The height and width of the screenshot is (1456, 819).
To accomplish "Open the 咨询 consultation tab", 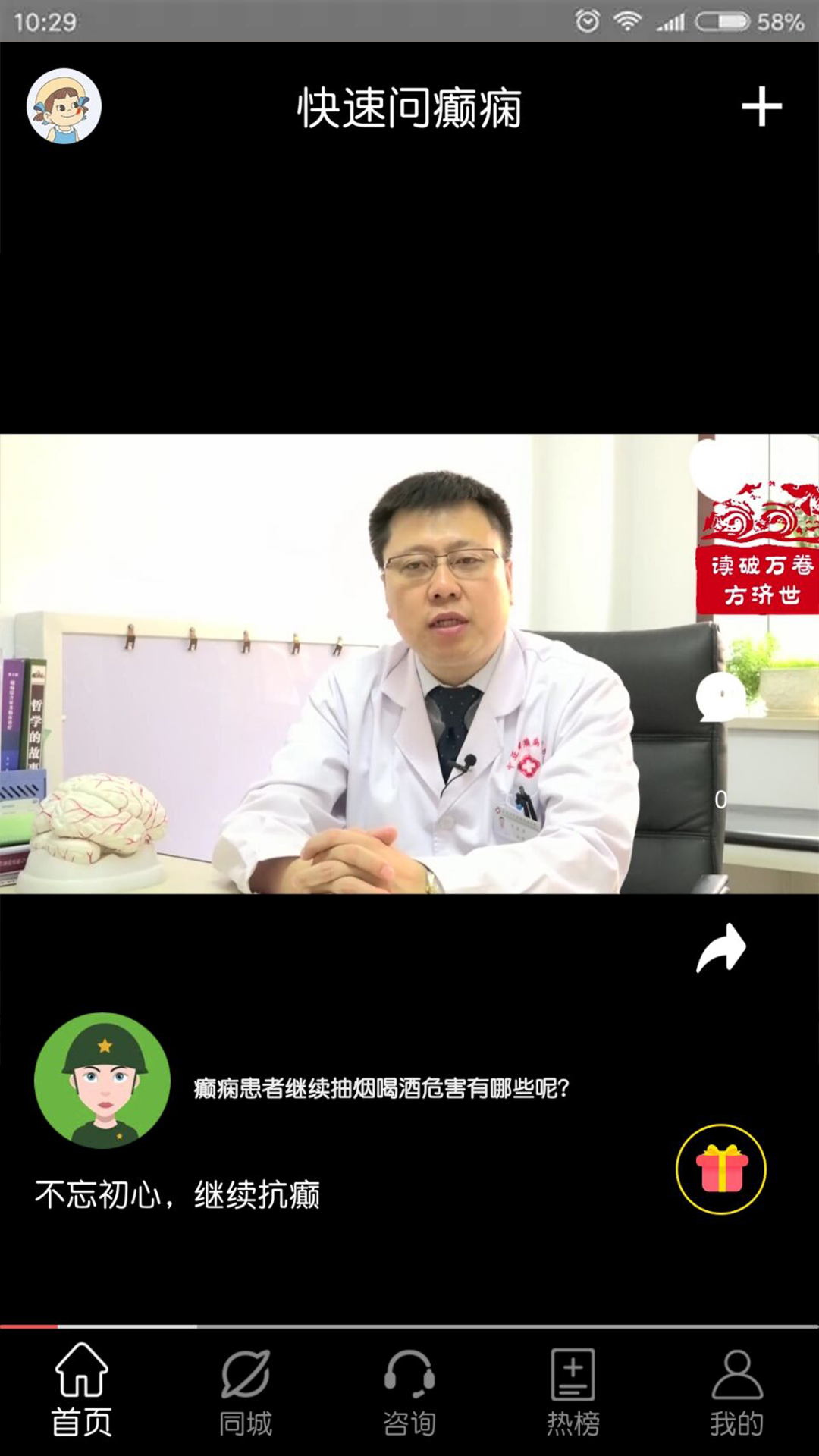I will click(409, 1390).
